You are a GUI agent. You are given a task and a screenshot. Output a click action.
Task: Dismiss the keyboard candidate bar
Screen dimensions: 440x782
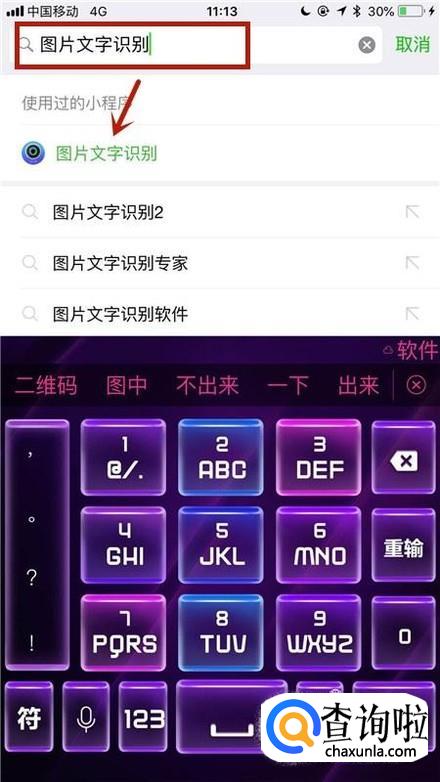click(417, 385)
